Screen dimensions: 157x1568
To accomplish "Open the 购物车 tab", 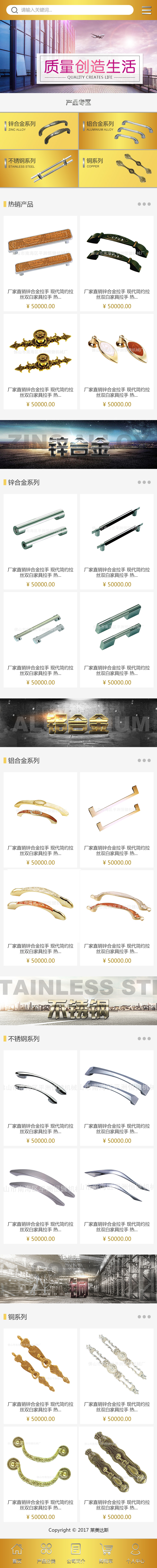I will [x=106, y=1552].
